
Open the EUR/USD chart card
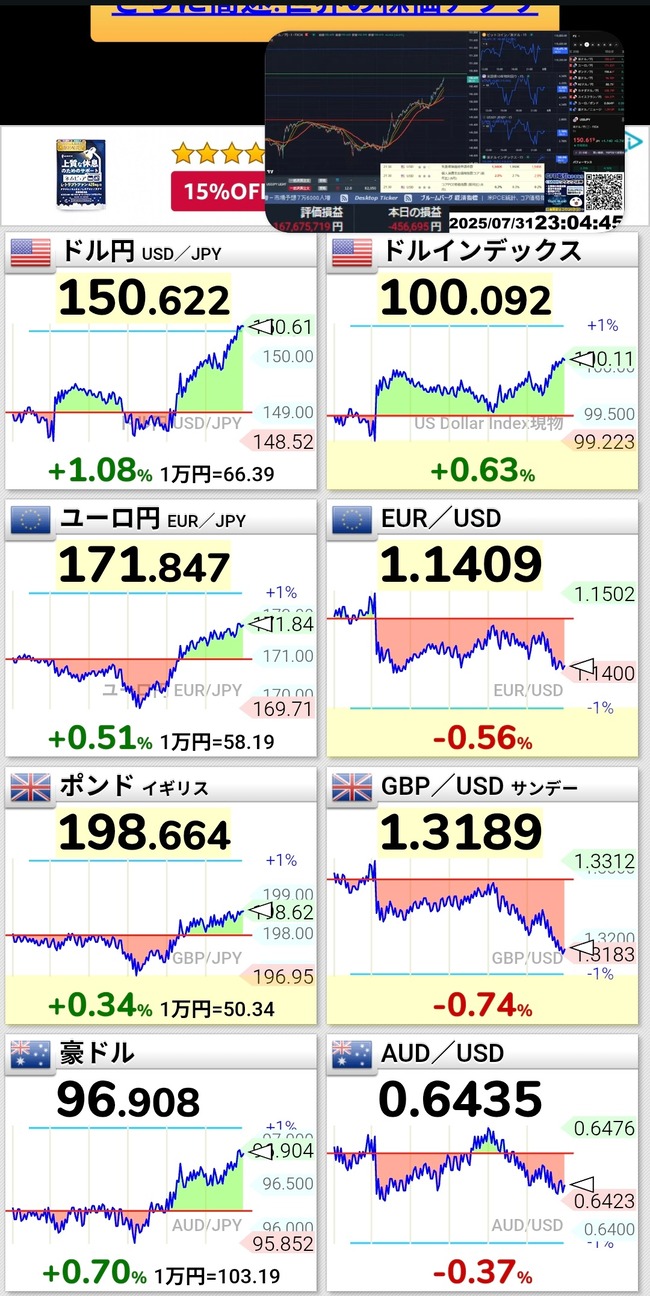(x=482, y=630)
